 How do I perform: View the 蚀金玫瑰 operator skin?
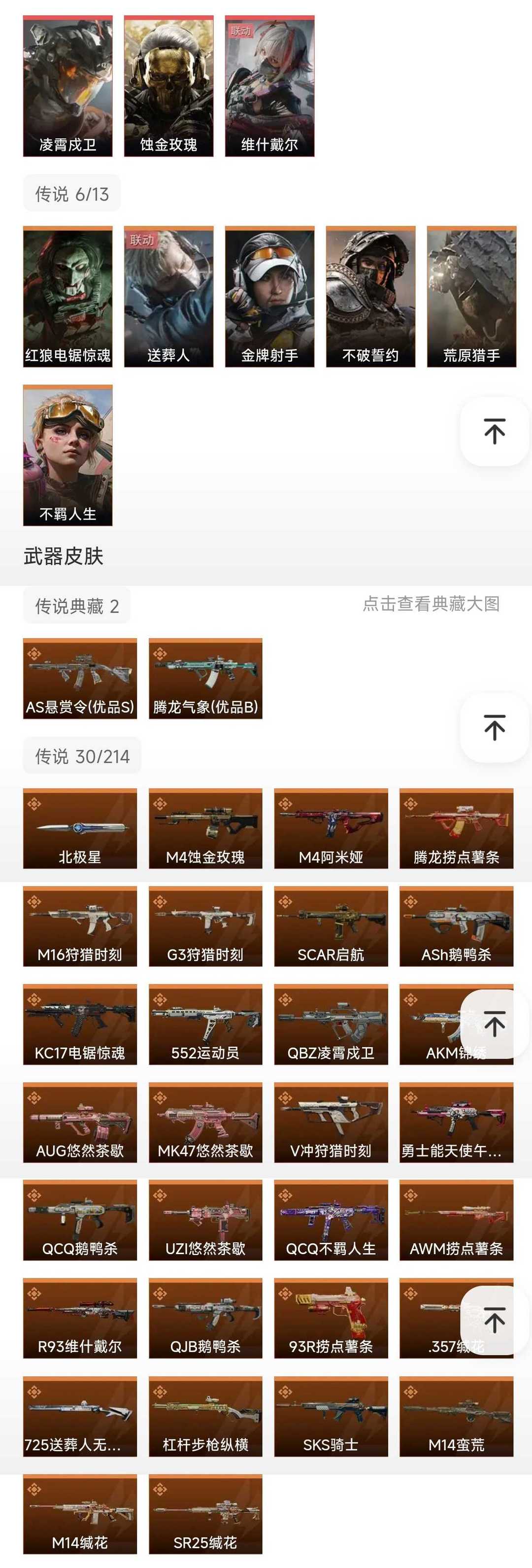pyautogui.click(x=168, y=86)
